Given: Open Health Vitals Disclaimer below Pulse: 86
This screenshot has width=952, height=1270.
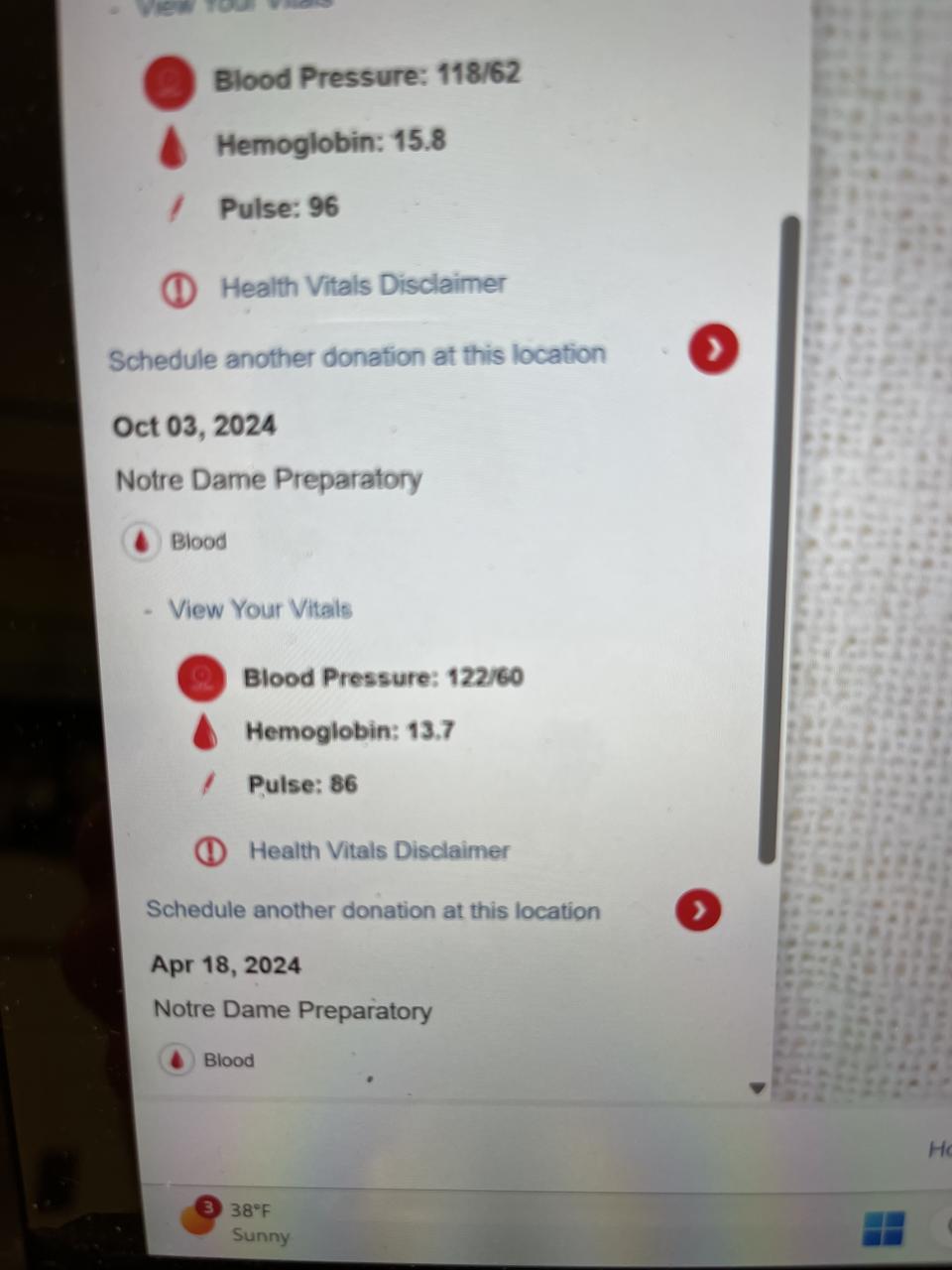Looking at the screenshot, I should (x=378, y=851).
